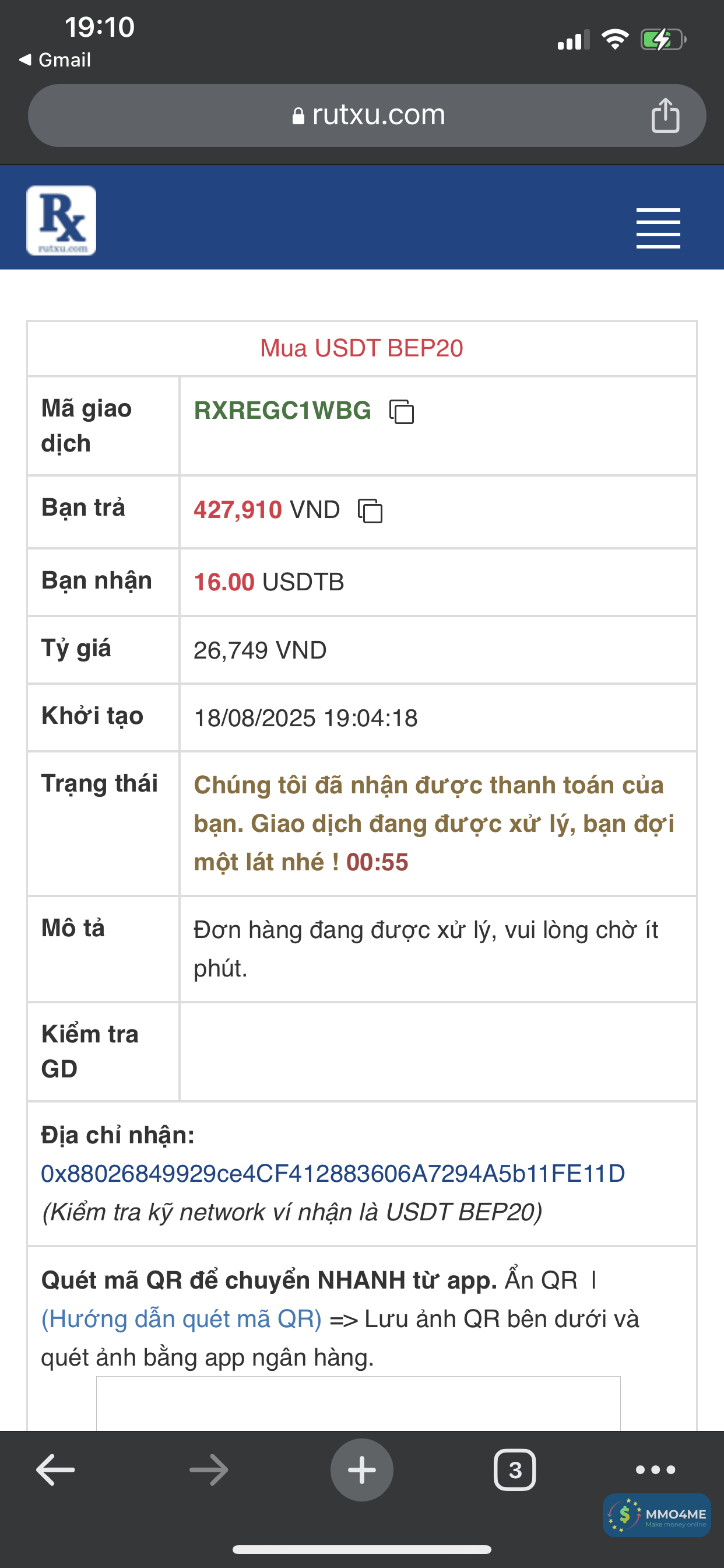Copy the transaction code RXREGC1WBG
Viewport: 724px width, 1568px height.
(402, 411)
